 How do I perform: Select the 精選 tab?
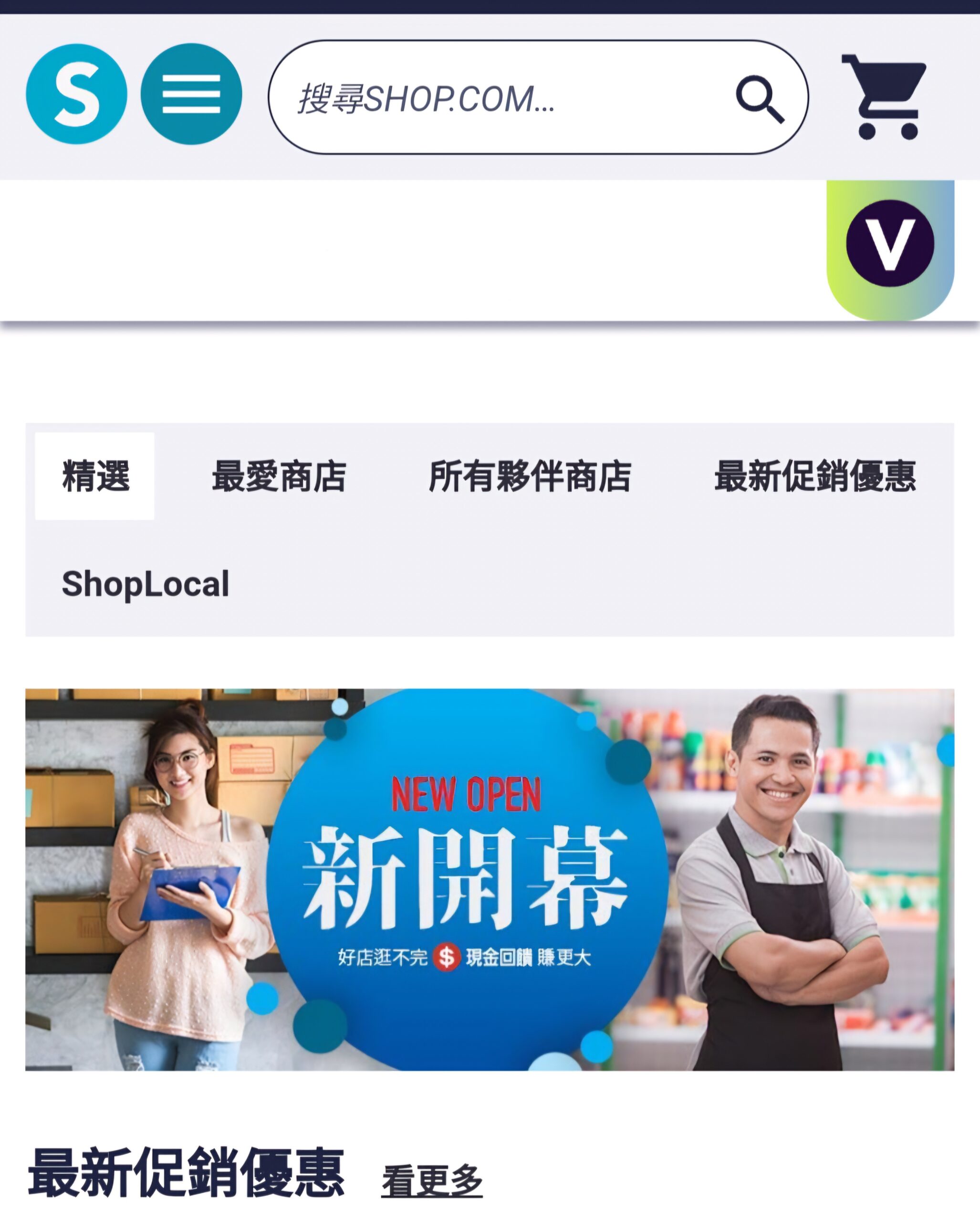pyautogui.click(x=95, y=476)
